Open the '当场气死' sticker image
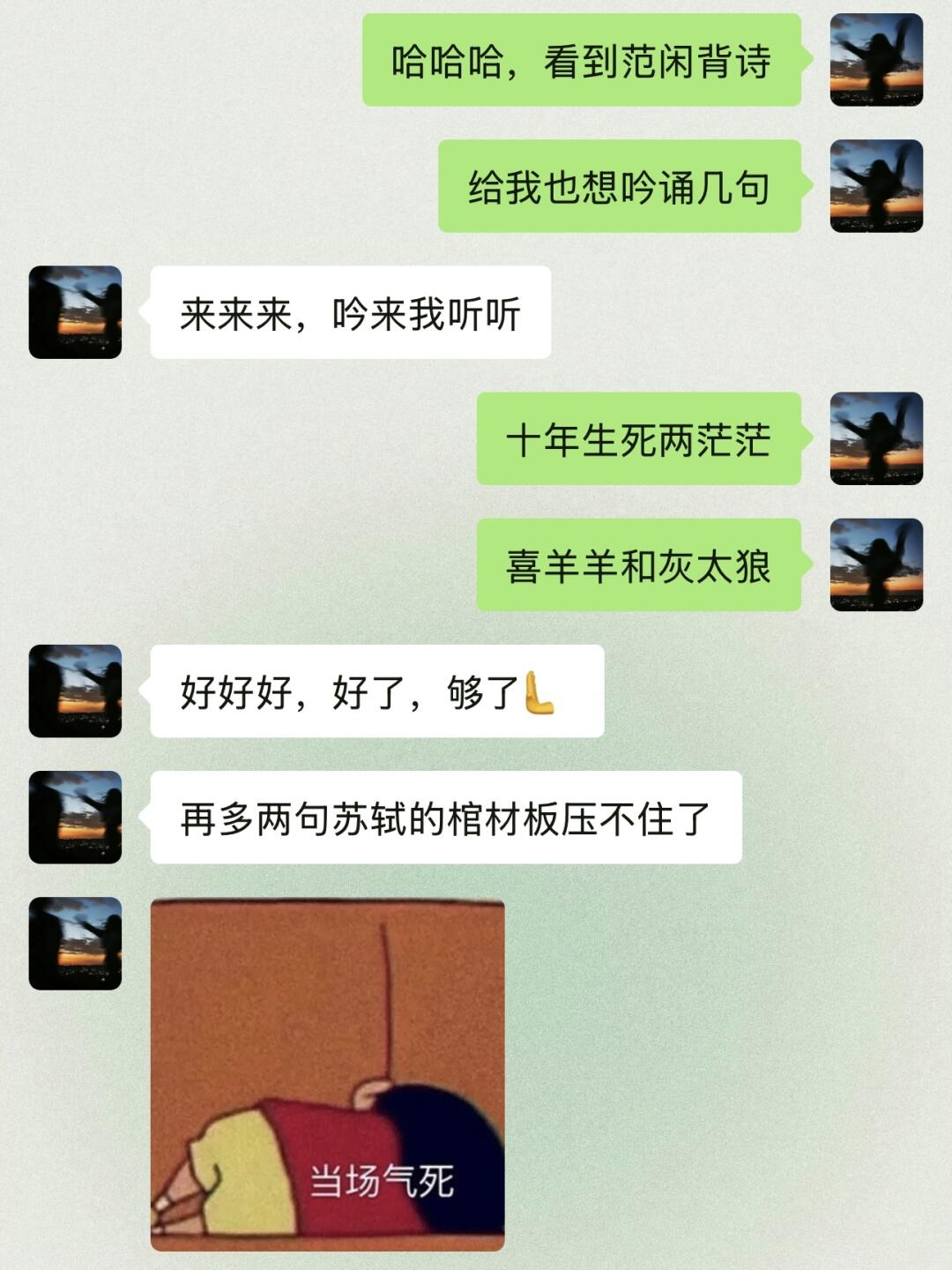The height and width of the screenshot is (1270, 952). (327, 1074)
